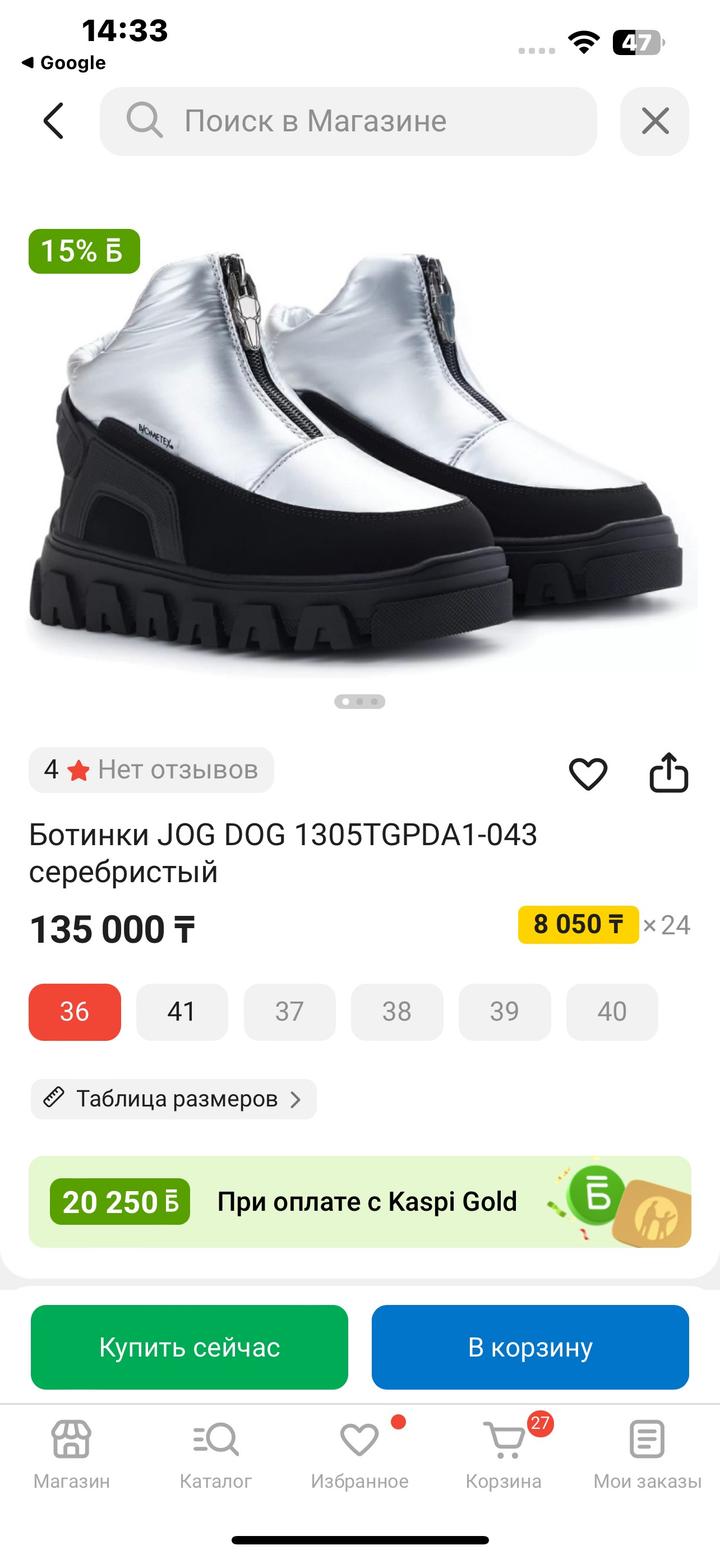Switch to Мои заказы tab
Screen dimensions: 720x1558
647,1455
